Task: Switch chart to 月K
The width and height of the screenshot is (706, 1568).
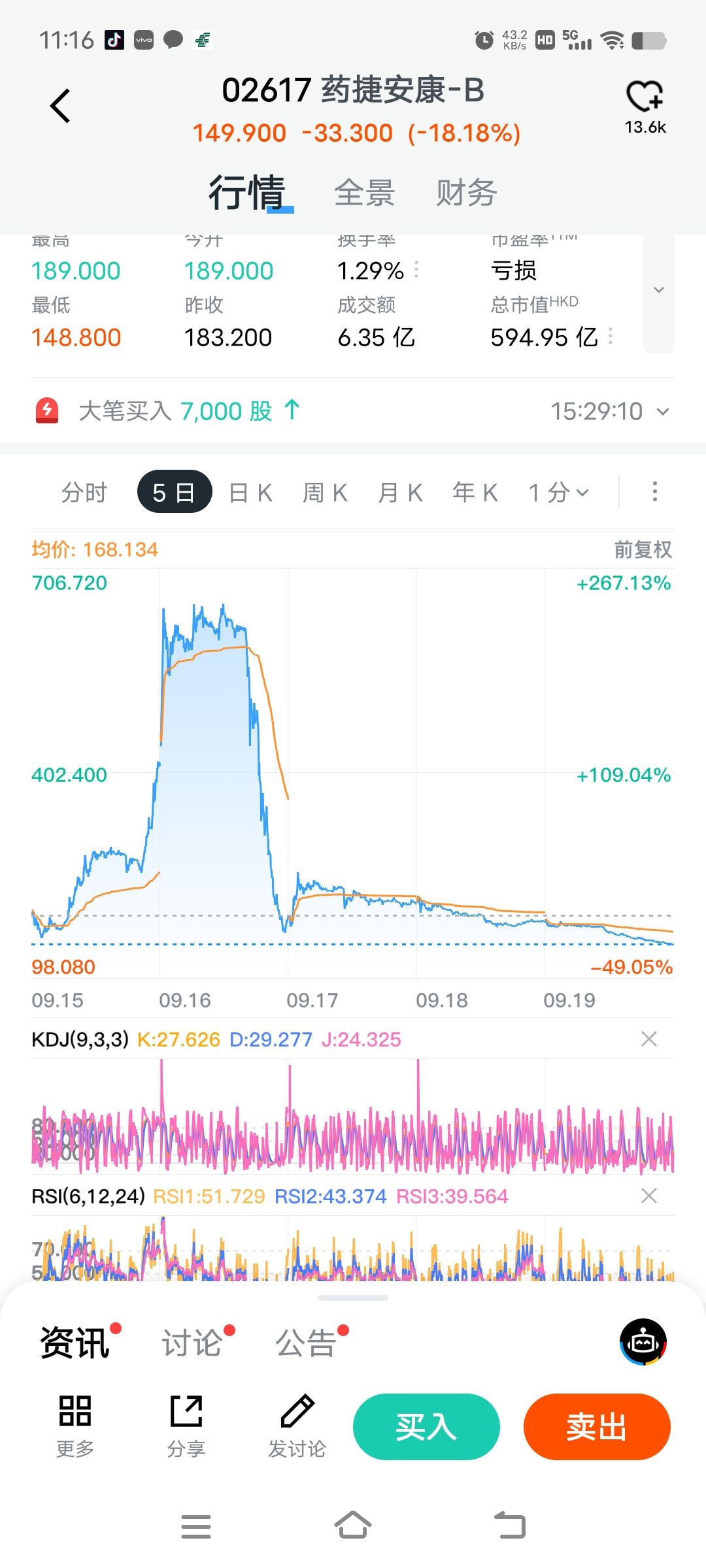Action: (400, 492)
